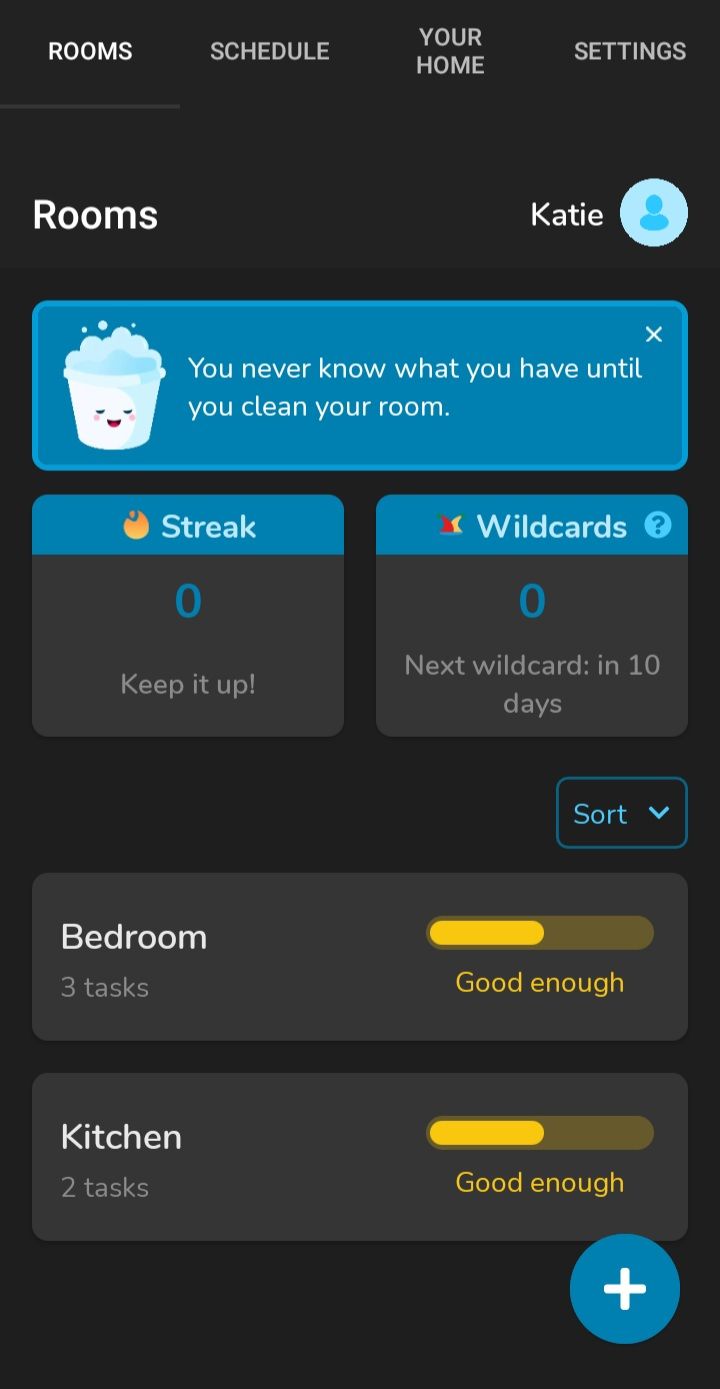Tap the blue plus button to add a room

point(624,1288)
